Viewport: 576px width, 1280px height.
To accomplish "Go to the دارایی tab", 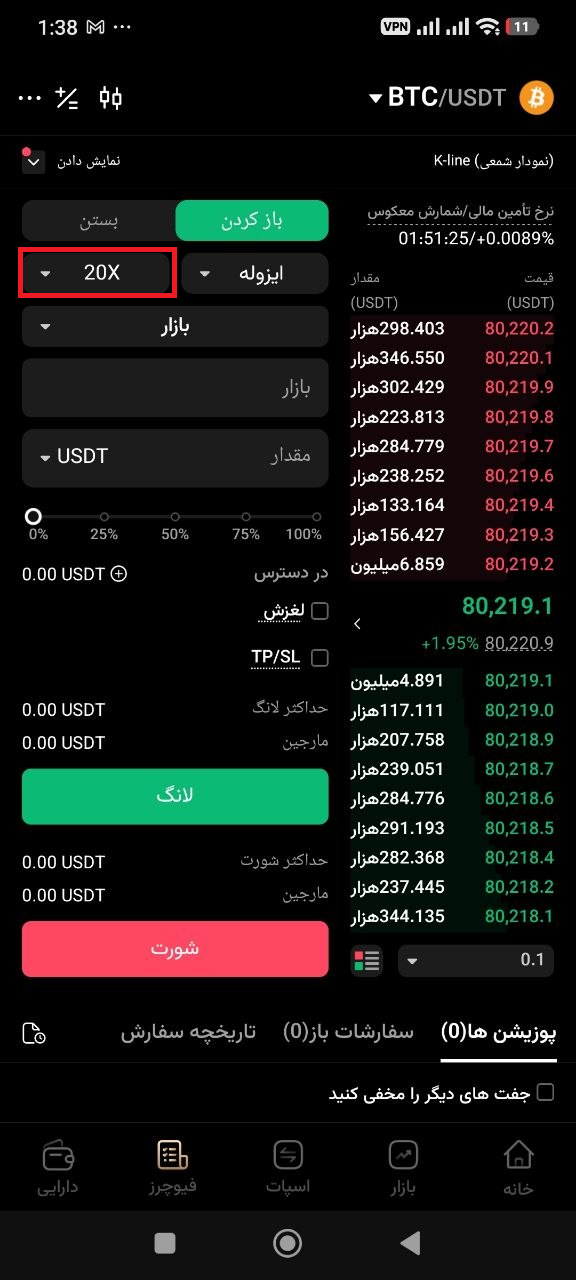I will (x=58, y=1168).
